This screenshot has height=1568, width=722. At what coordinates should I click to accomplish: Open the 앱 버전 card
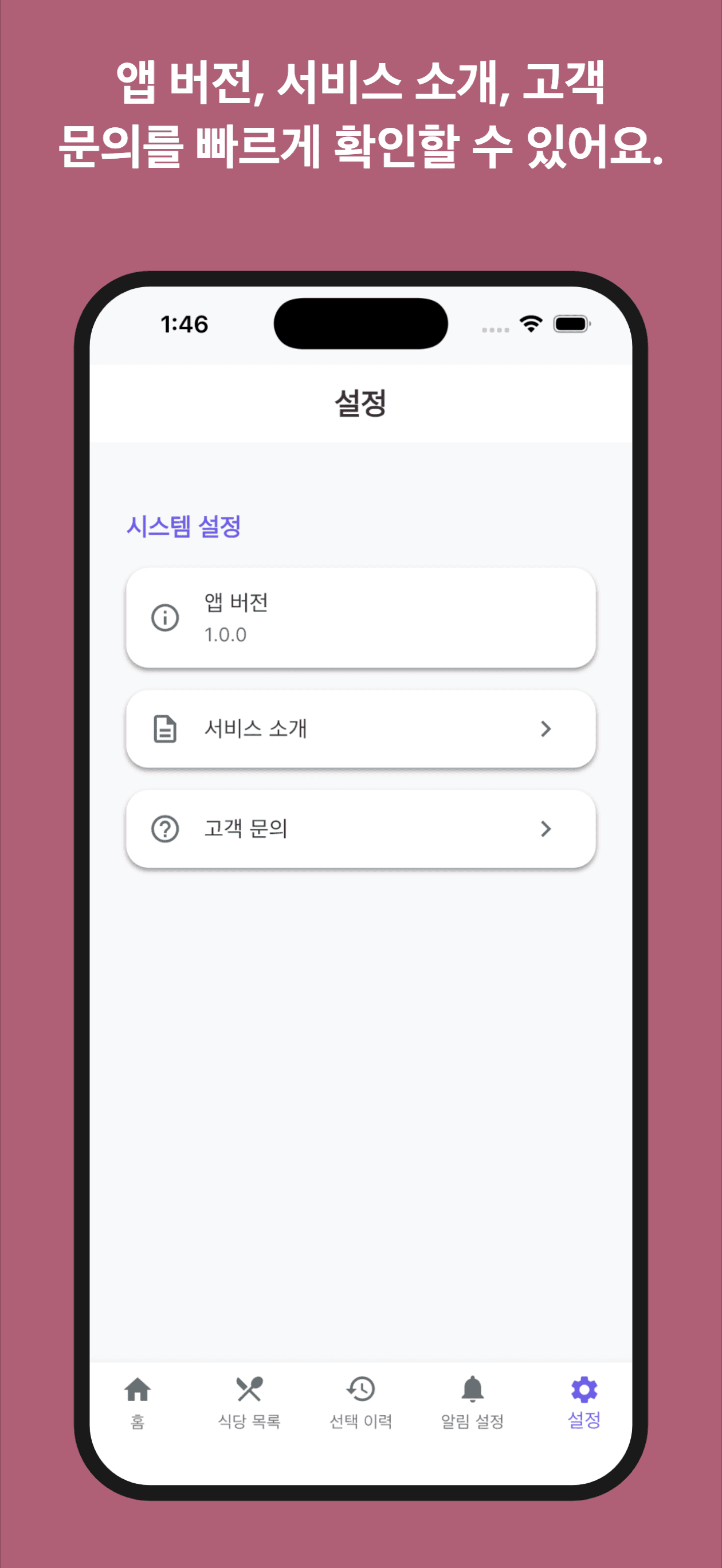[x=360, y=617]
